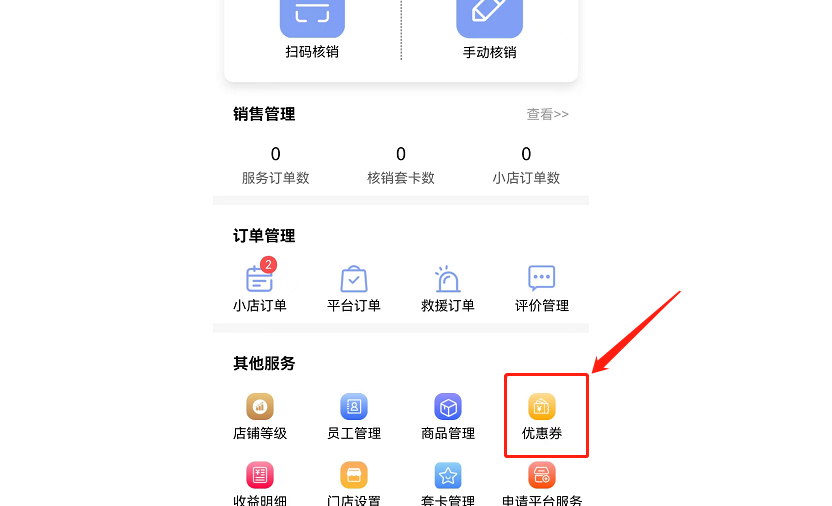Open 商品管理 product management
This screenshot has height=506, width=832.
[448, 417]
